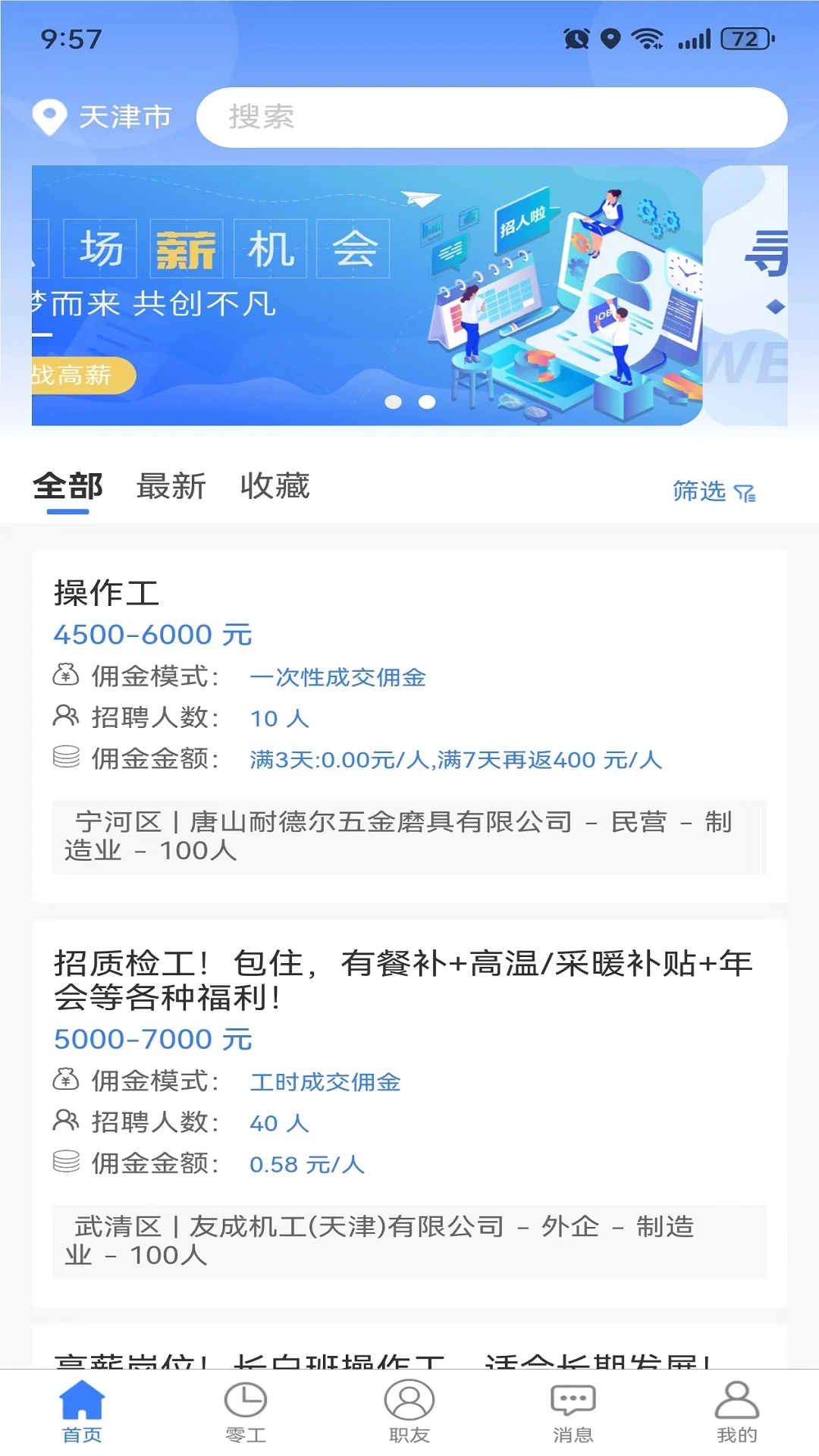Screen dimensions: 819x1456
Task: Open the 职友 tab
Action: coord(409,1412)
